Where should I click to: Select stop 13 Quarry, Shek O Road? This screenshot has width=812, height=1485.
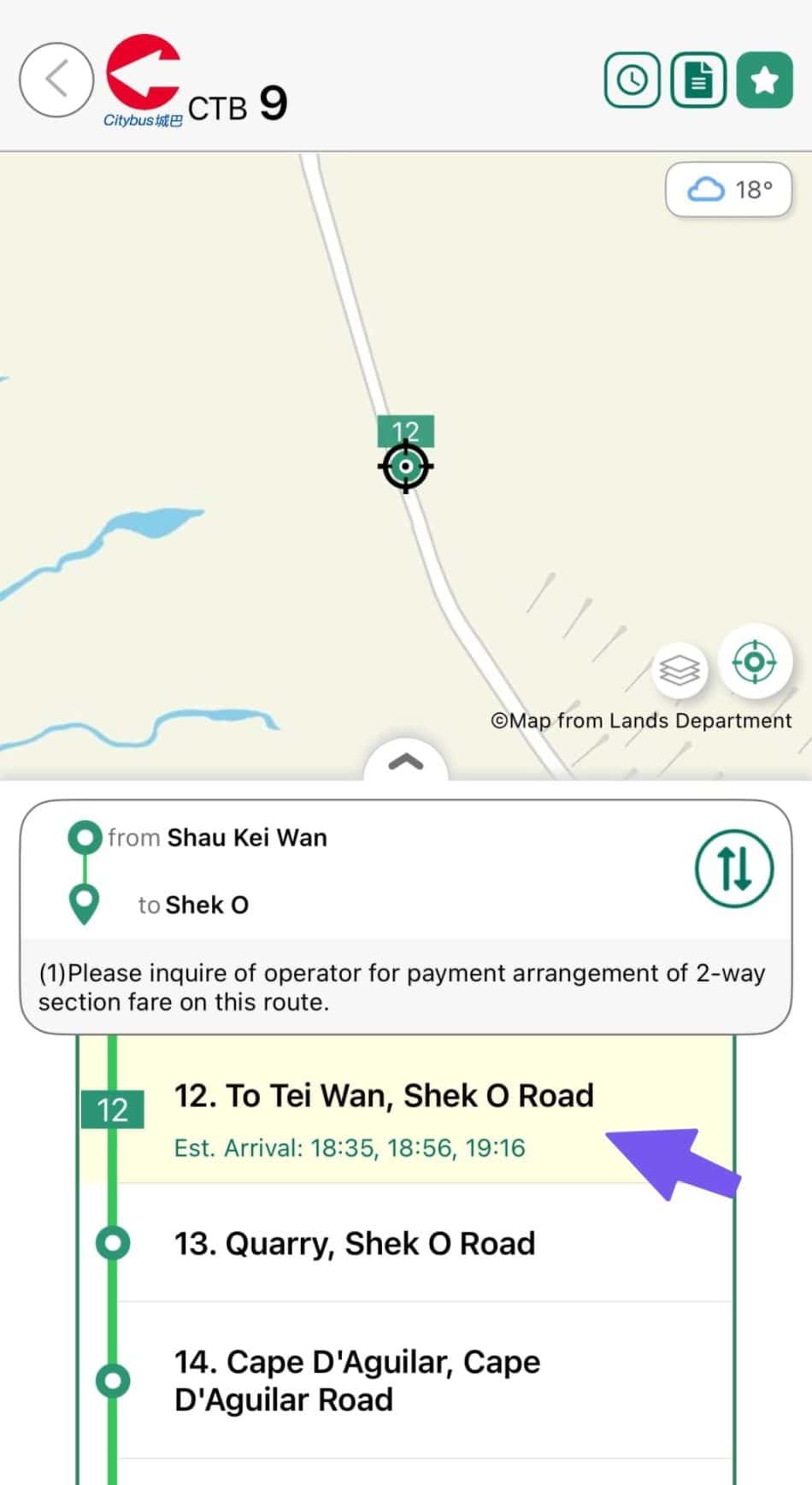[x=355, y=1244]
